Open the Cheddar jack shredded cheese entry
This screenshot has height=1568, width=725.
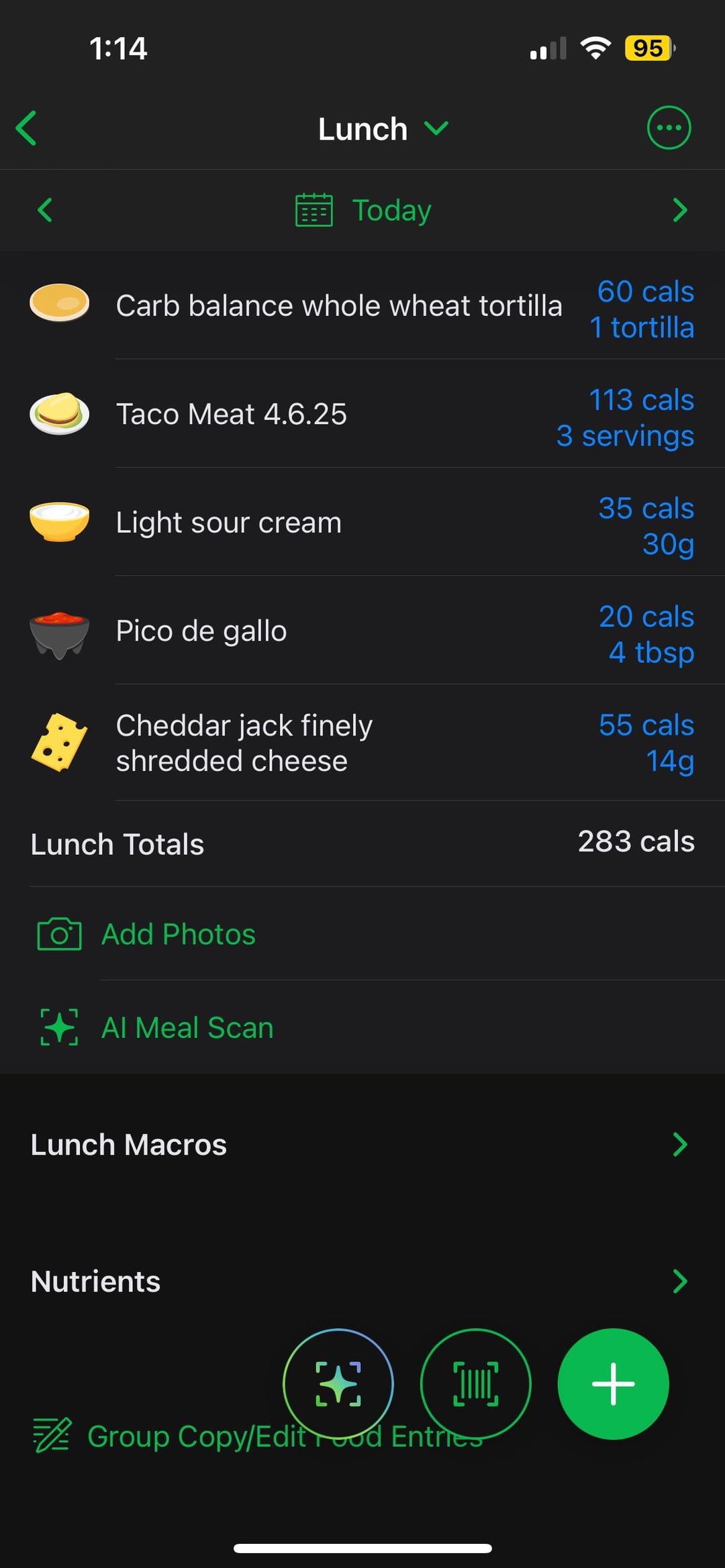tap(362, 743)
